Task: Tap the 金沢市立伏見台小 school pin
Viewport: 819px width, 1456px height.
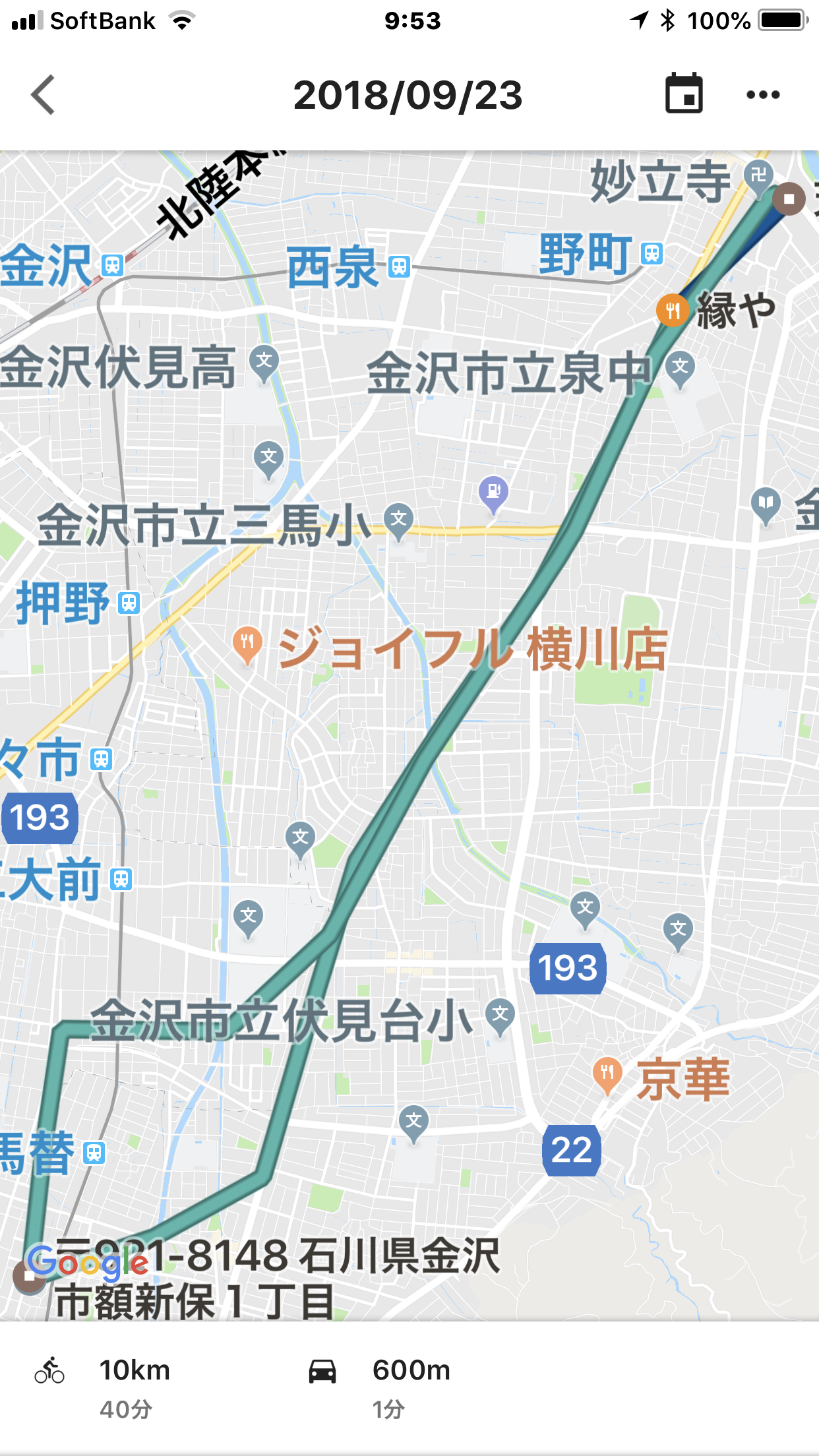Action: click(501, 1016)
